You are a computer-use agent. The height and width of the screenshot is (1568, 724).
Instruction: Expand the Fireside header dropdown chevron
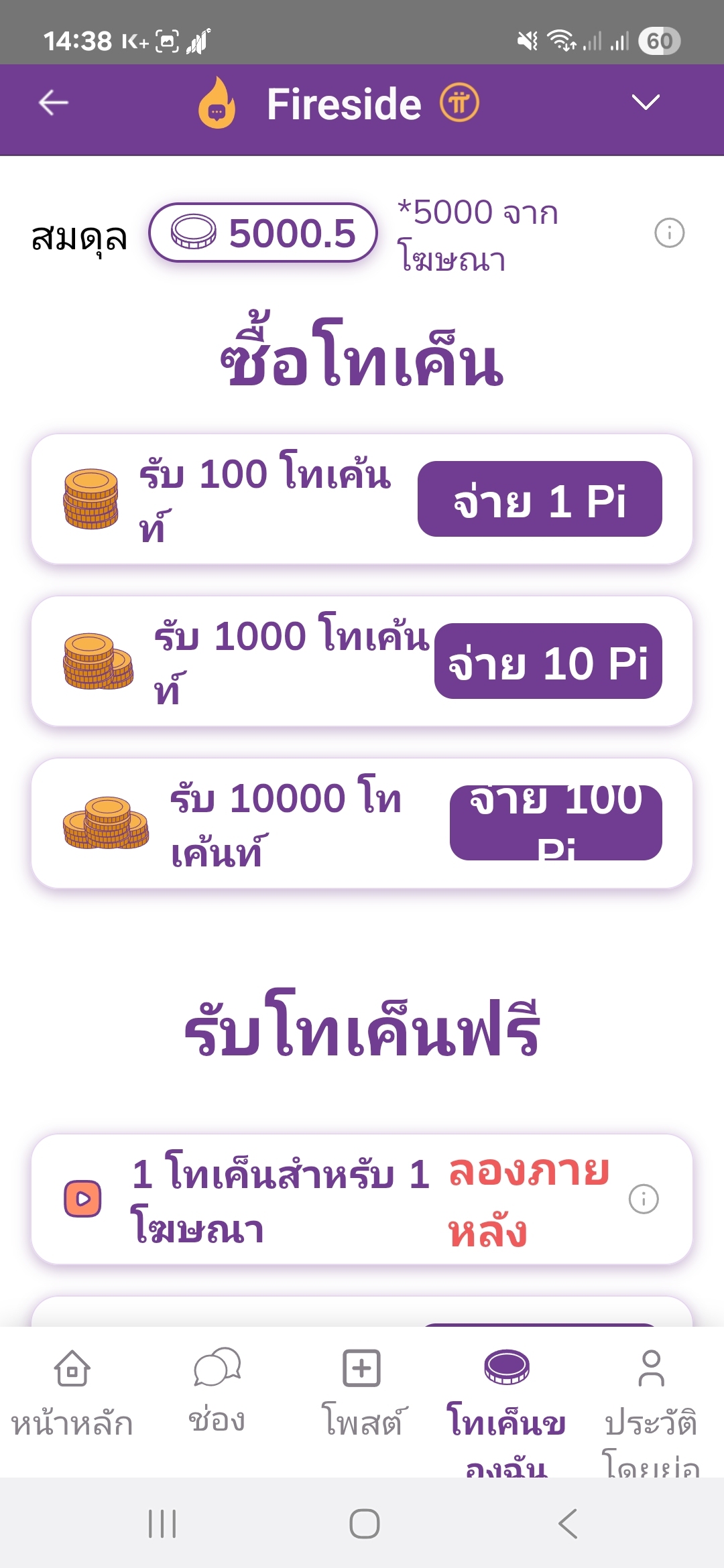tap(646, 103)
